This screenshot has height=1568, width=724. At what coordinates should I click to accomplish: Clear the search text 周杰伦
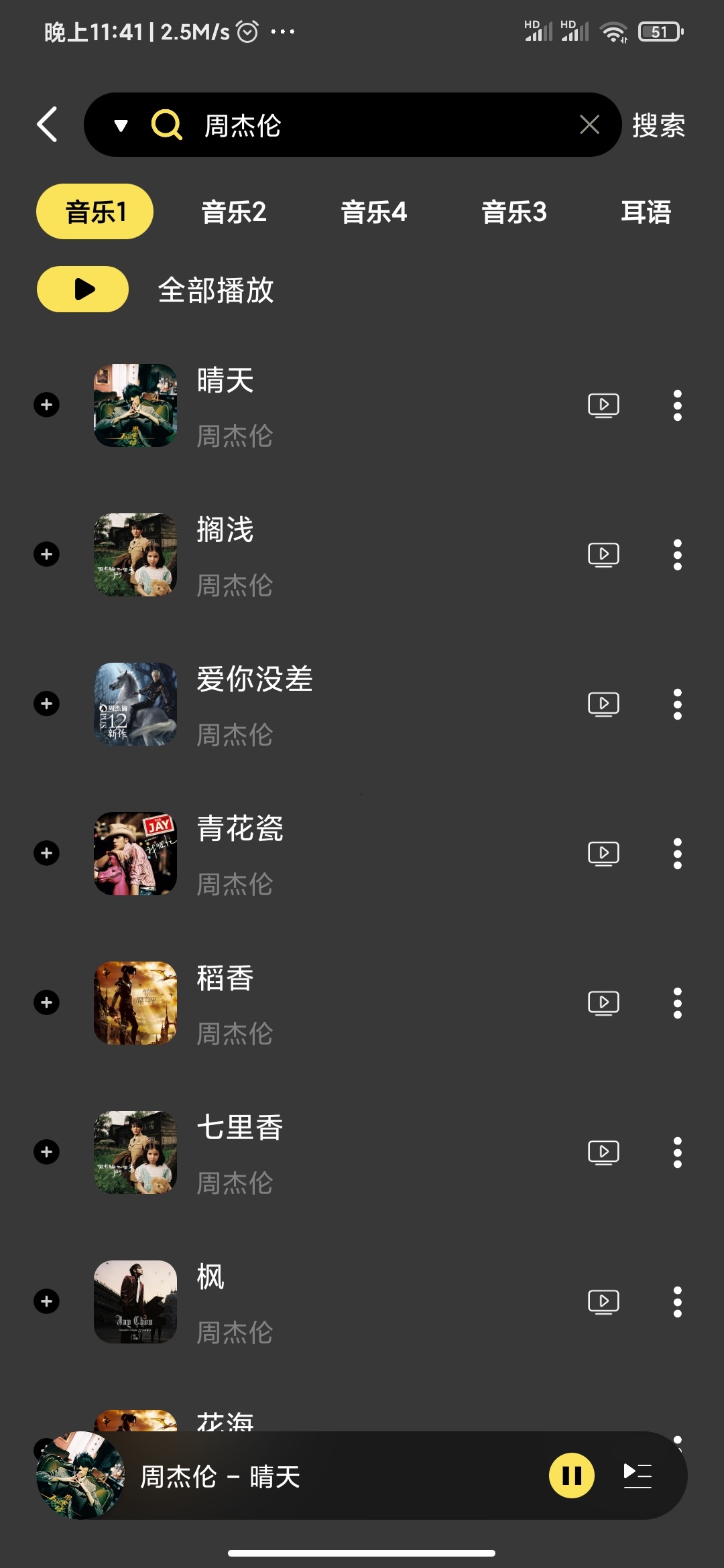[589, 125]
